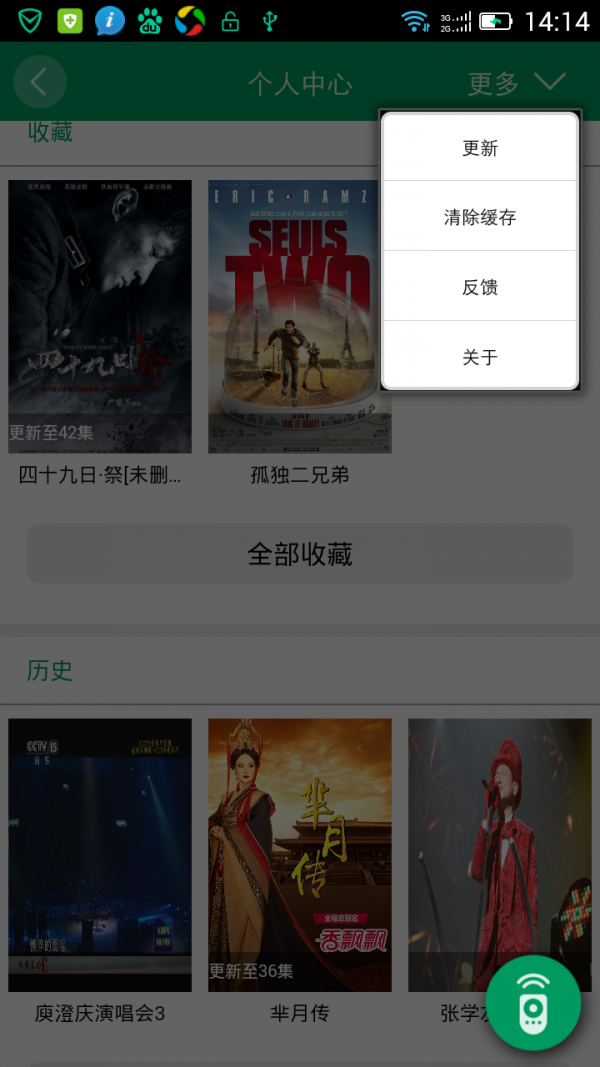Viewport: 600px width, 1067px height.
Task: Open 庾澄庆演唱会3 from history
Action: [100, 855]
